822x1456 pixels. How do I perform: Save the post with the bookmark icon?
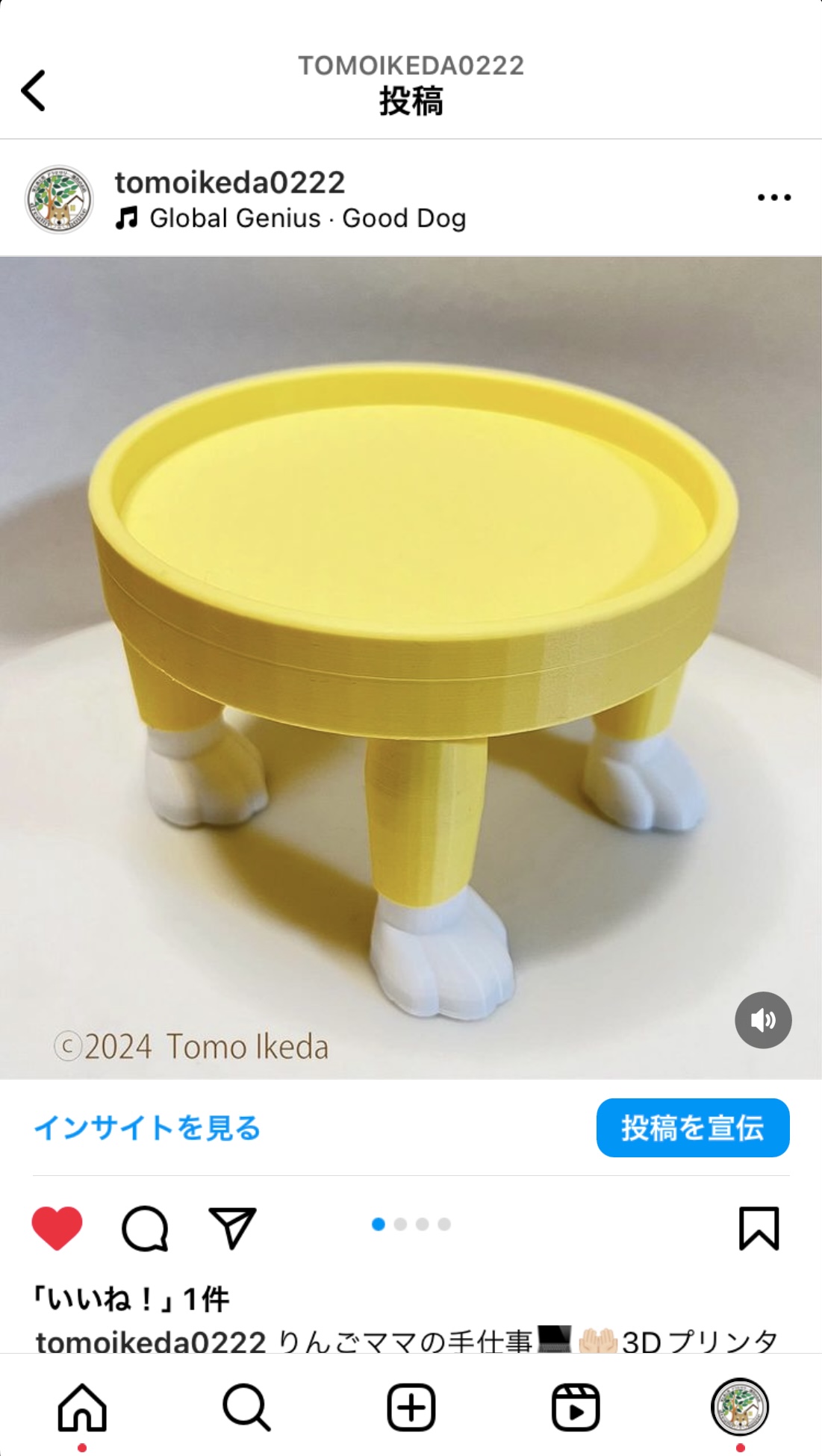click(x=759, y=1228)
